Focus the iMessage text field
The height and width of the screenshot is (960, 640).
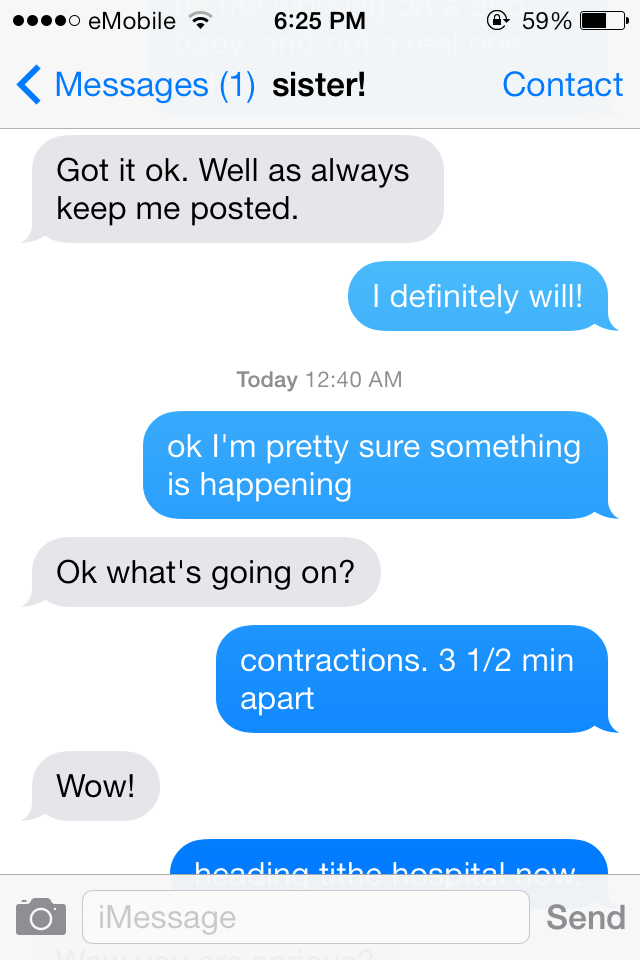click(305, 917)
